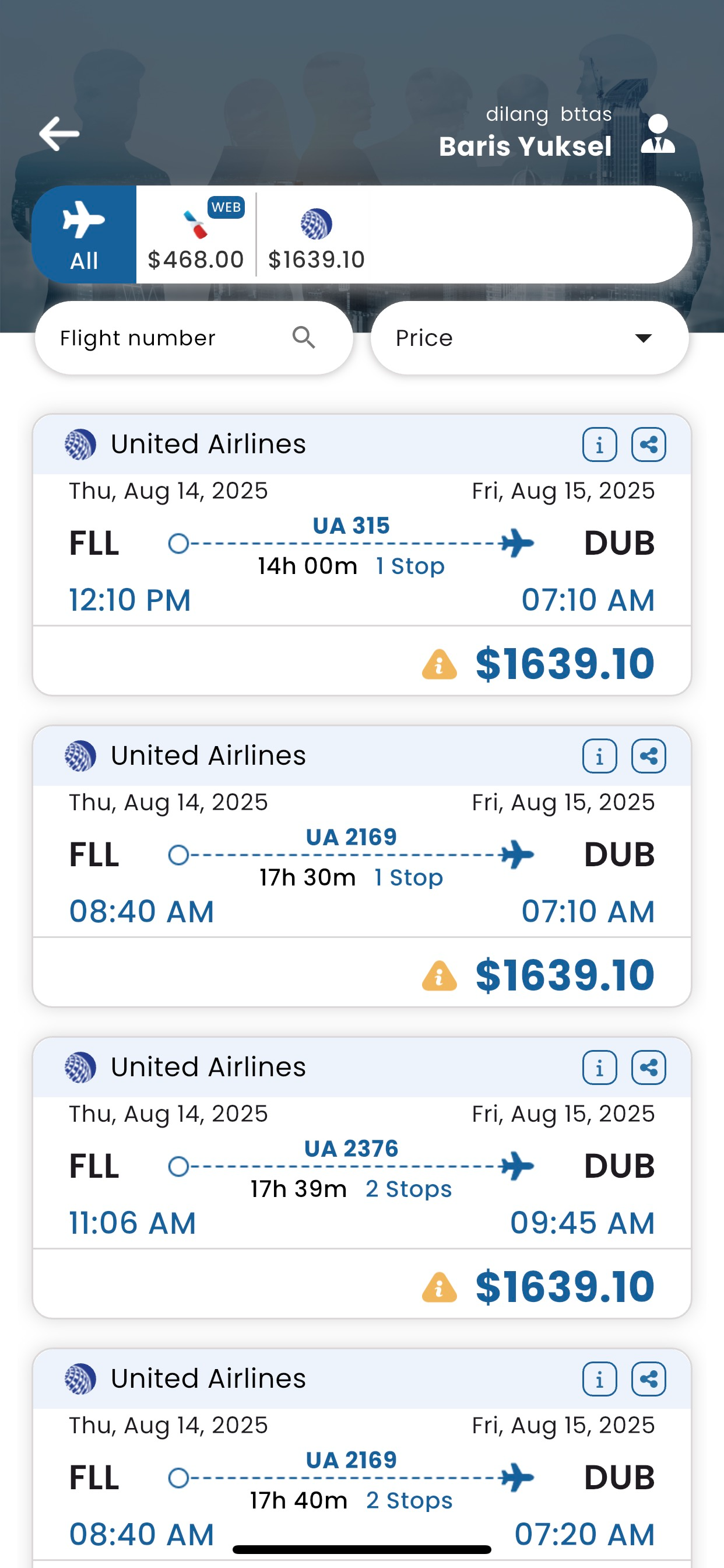Open the UA 2169 1 Stop flight card
The image size is (724, 1568).
[x=362, y=867]
